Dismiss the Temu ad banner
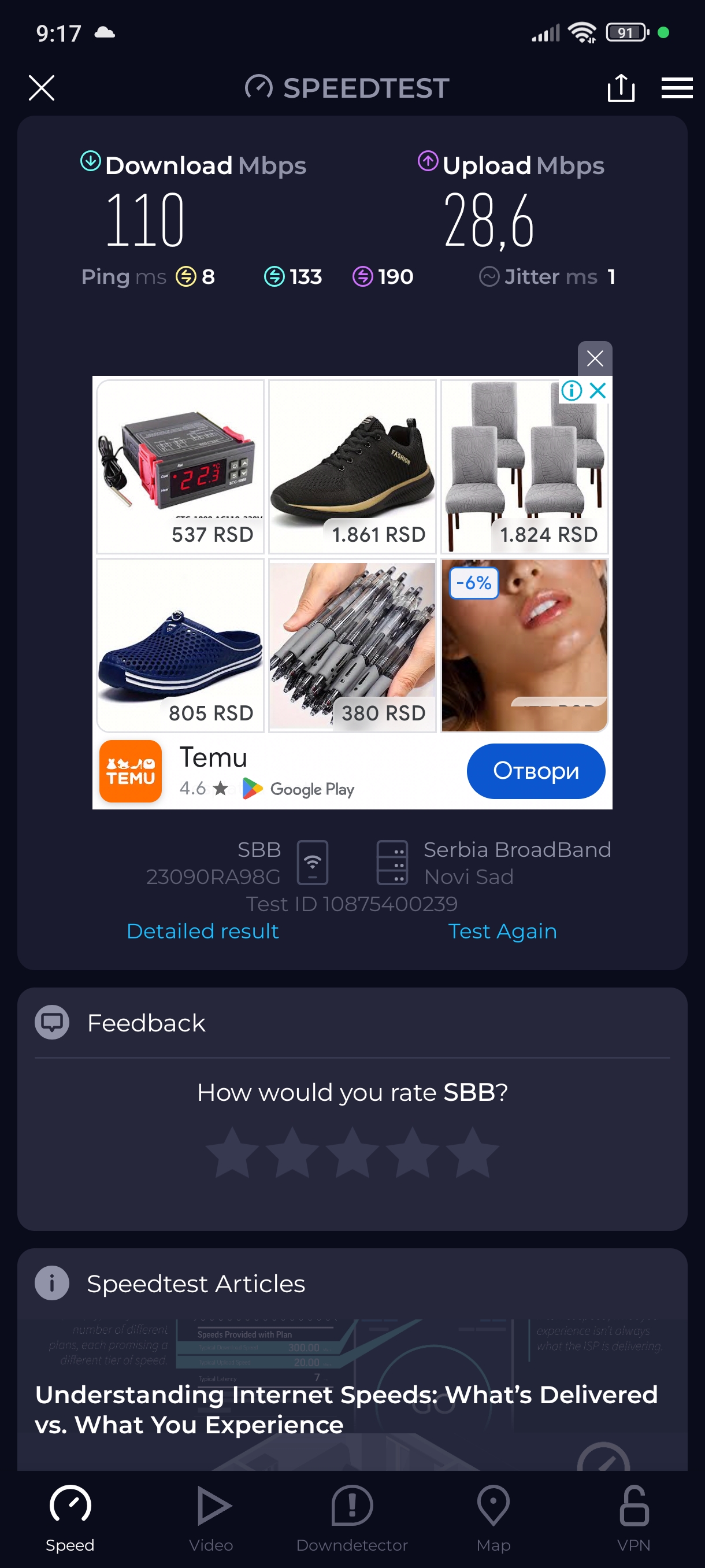The height and width of the screenshot is (1568, 705). click(594, 358)
